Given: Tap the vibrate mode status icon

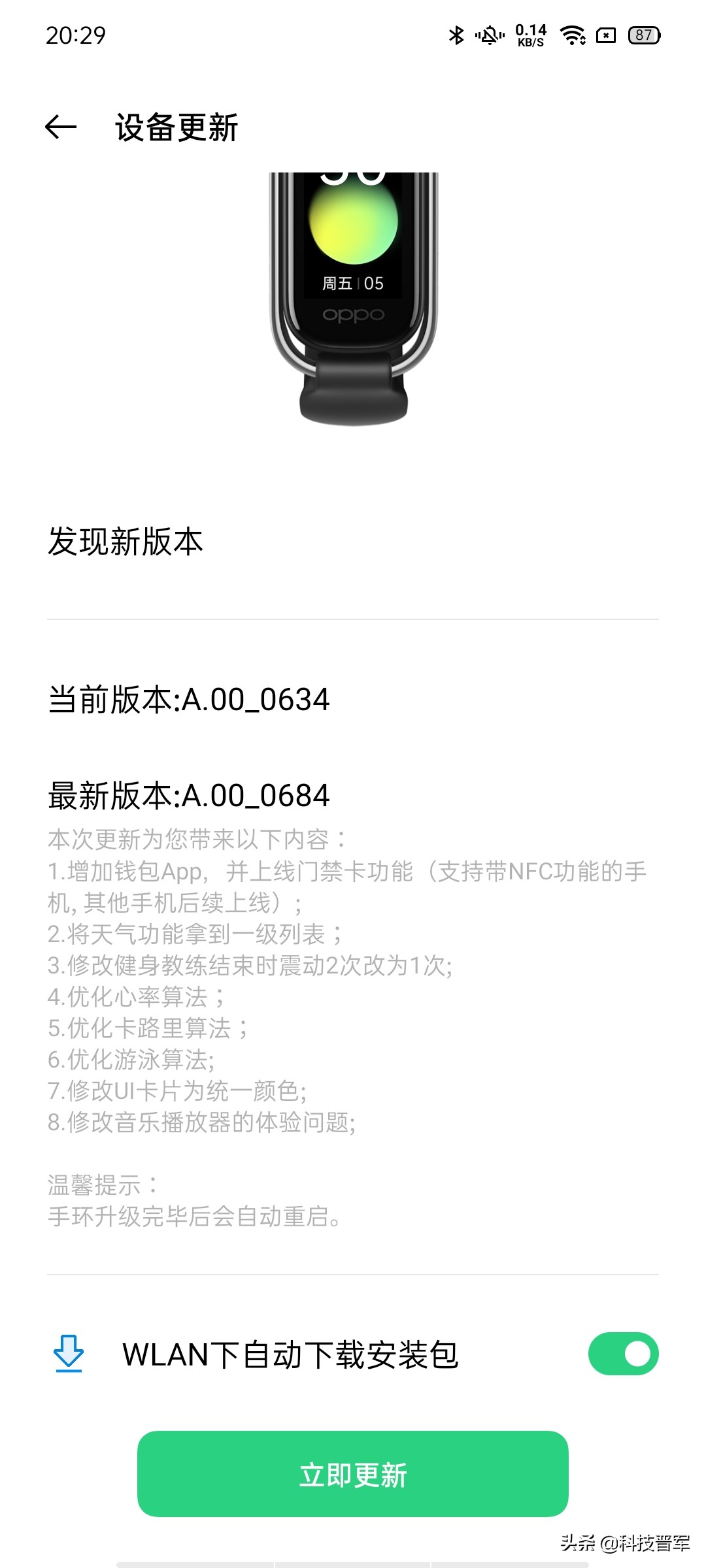Looking at the screenshot, I should (489, 36).
